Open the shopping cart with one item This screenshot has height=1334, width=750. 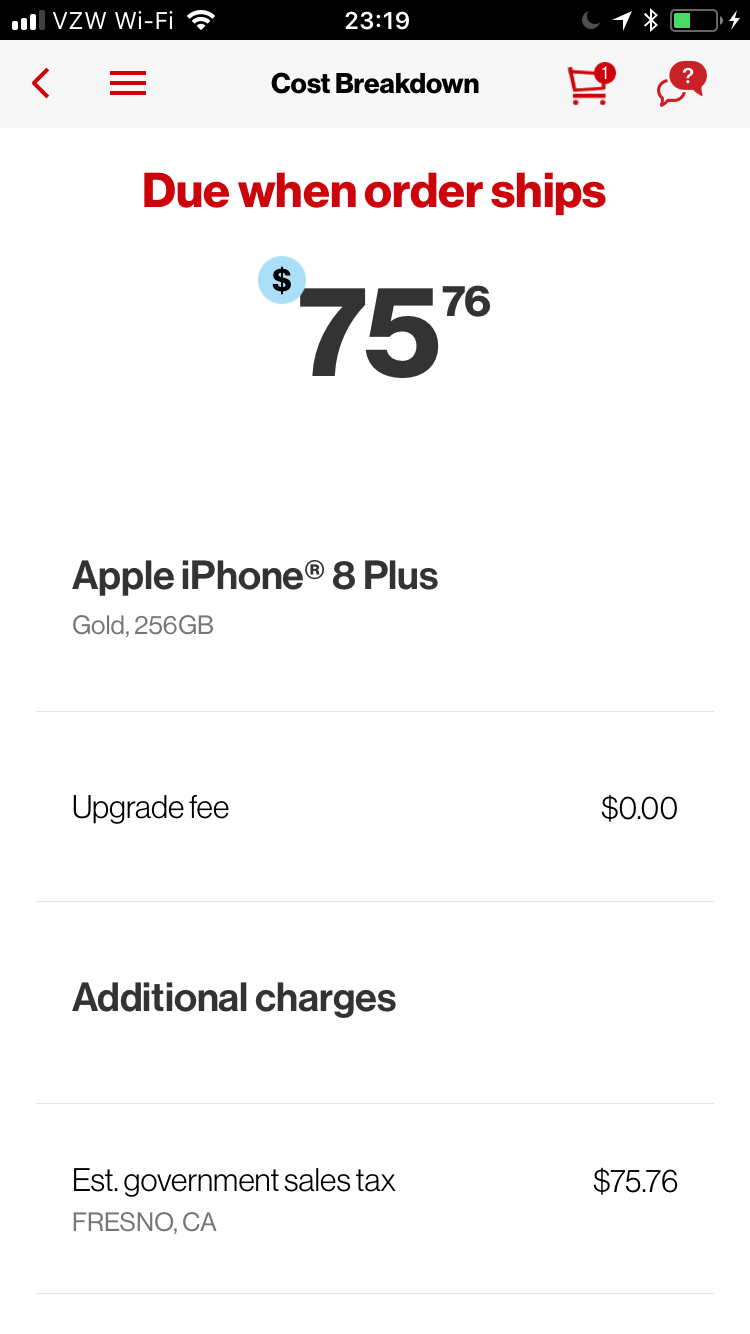[590, 84]
